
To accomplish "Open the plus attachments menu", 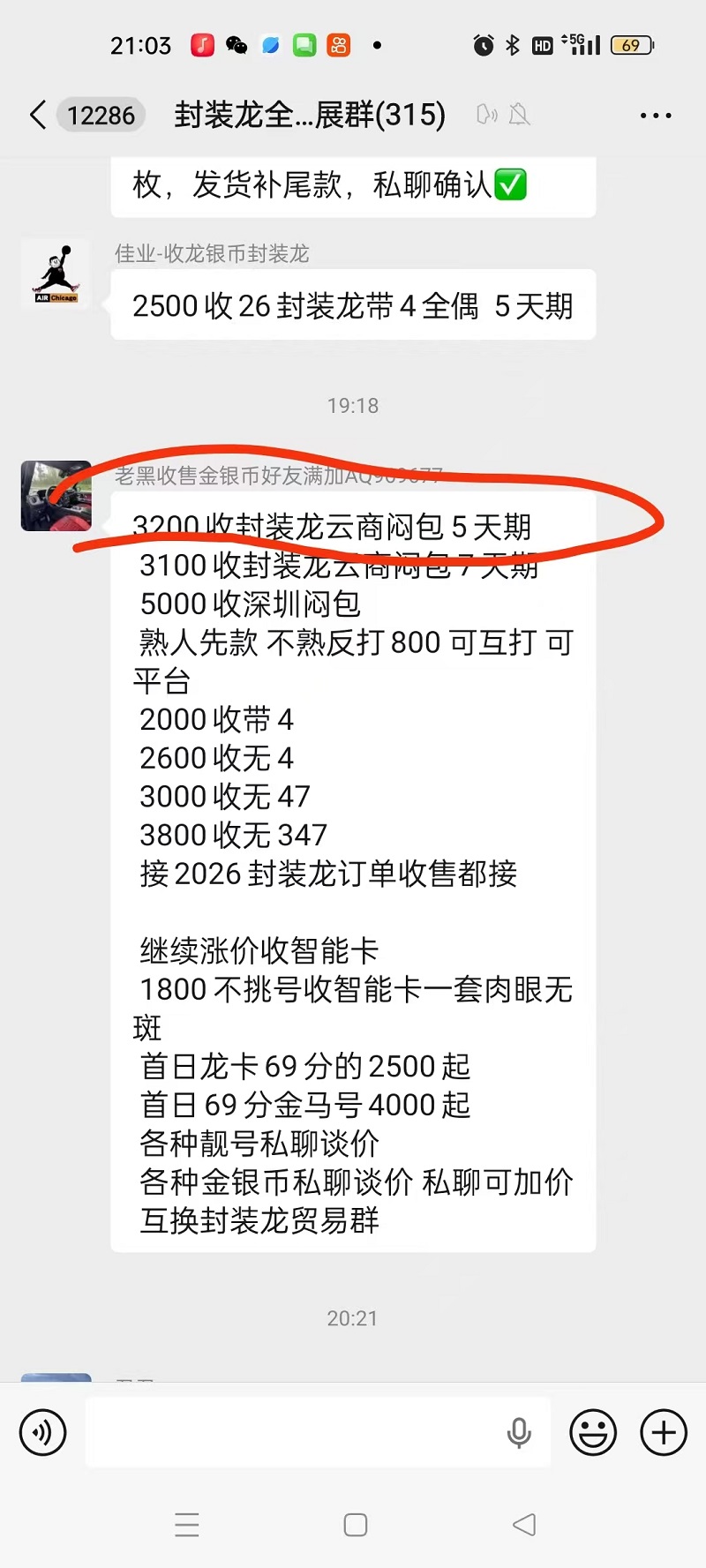I will [664, 1432].
